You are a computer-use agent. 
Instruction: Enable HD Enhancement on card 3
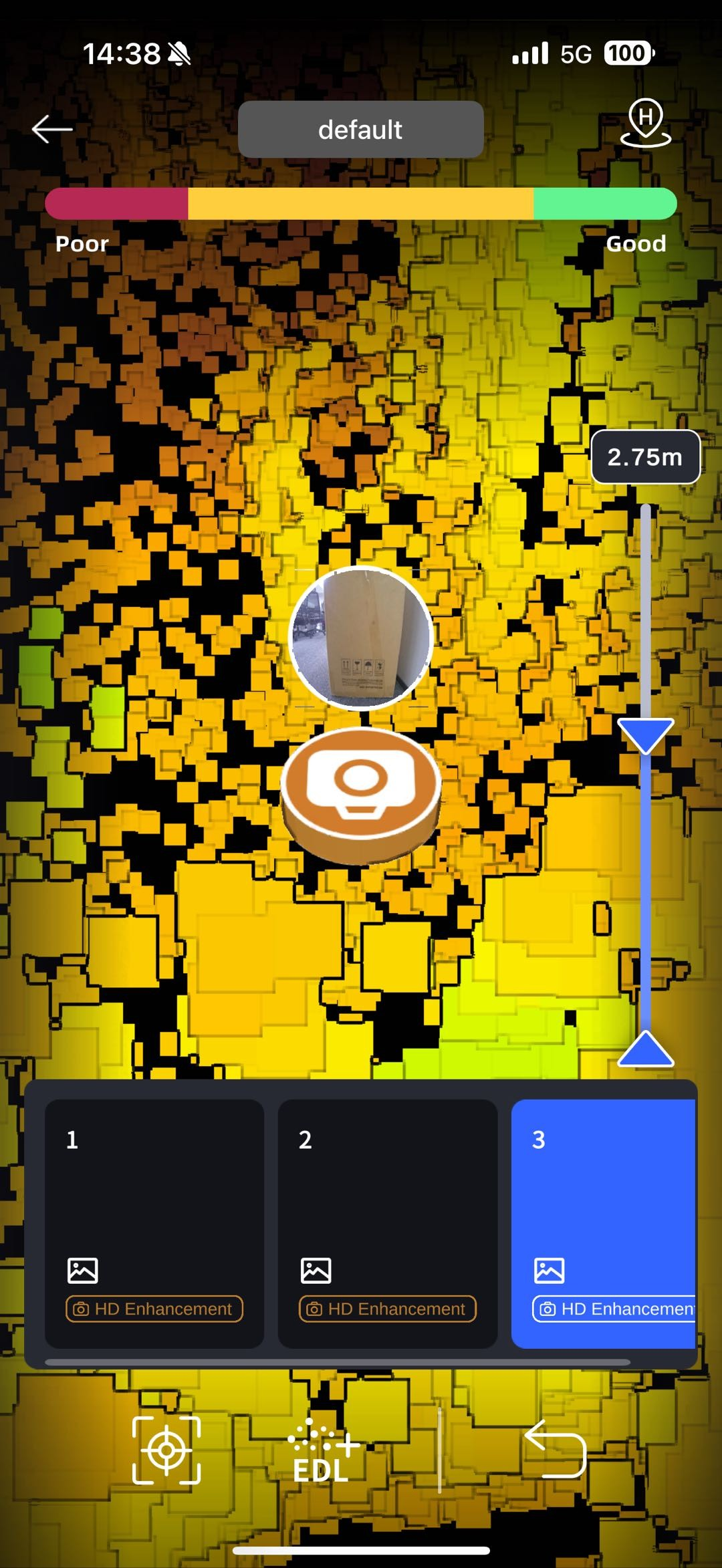(x=614, y=1309)
